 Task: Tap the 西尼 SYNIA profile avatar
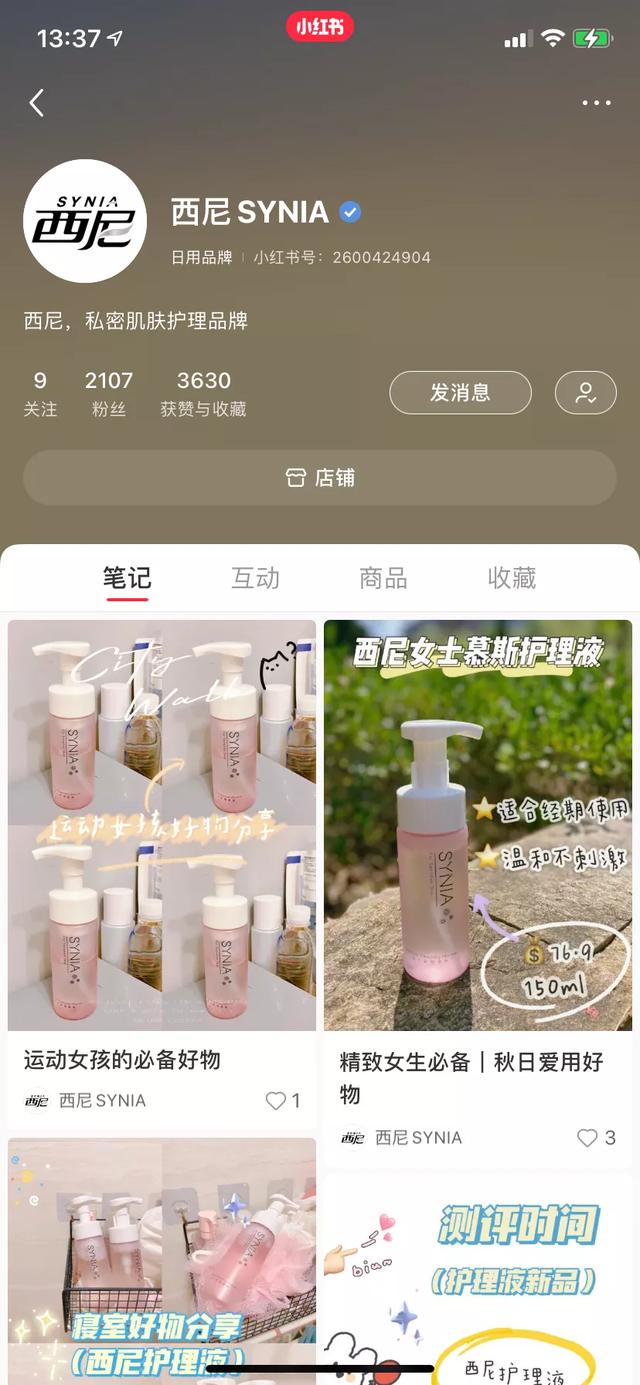click(85, 221)
